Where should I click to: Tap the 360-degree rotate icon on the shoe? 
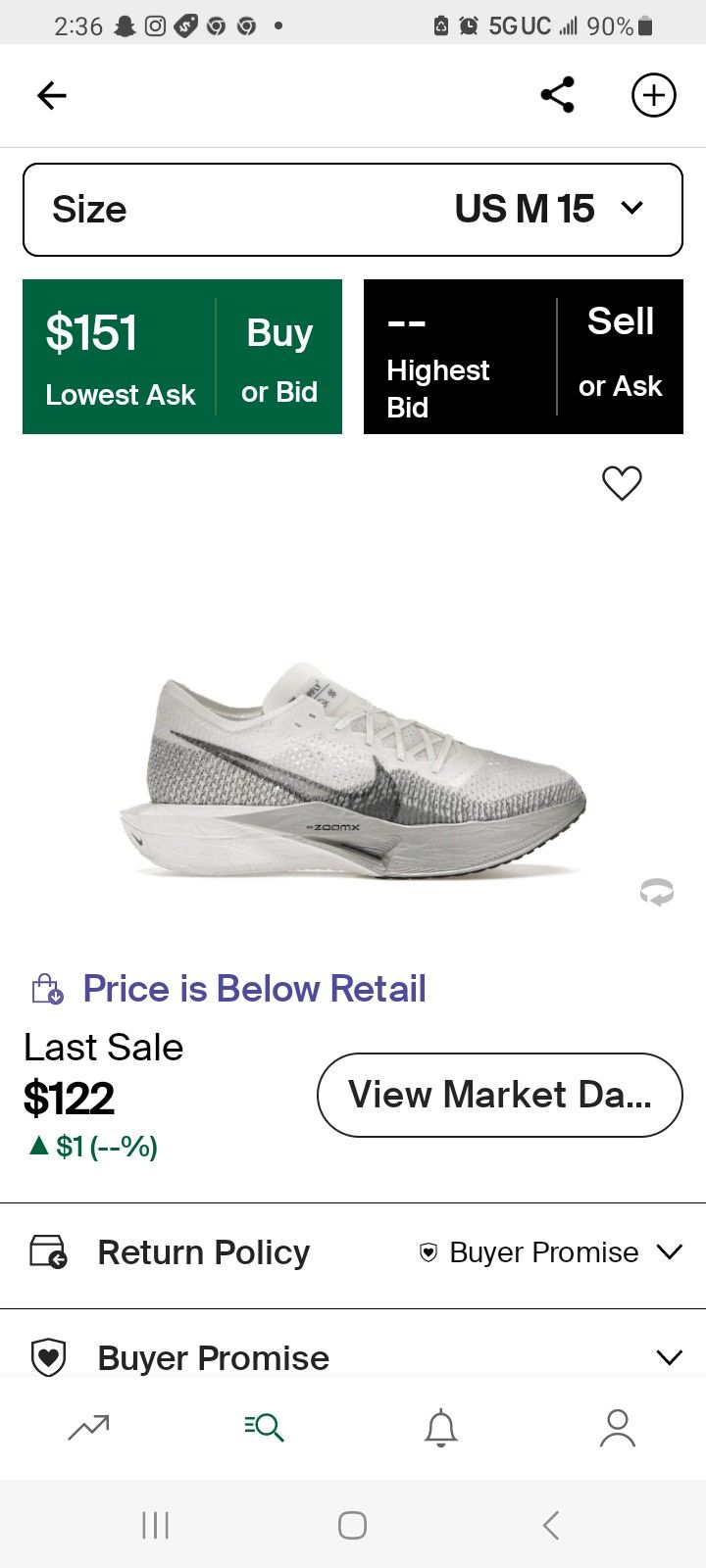click(x=655, y=890)
